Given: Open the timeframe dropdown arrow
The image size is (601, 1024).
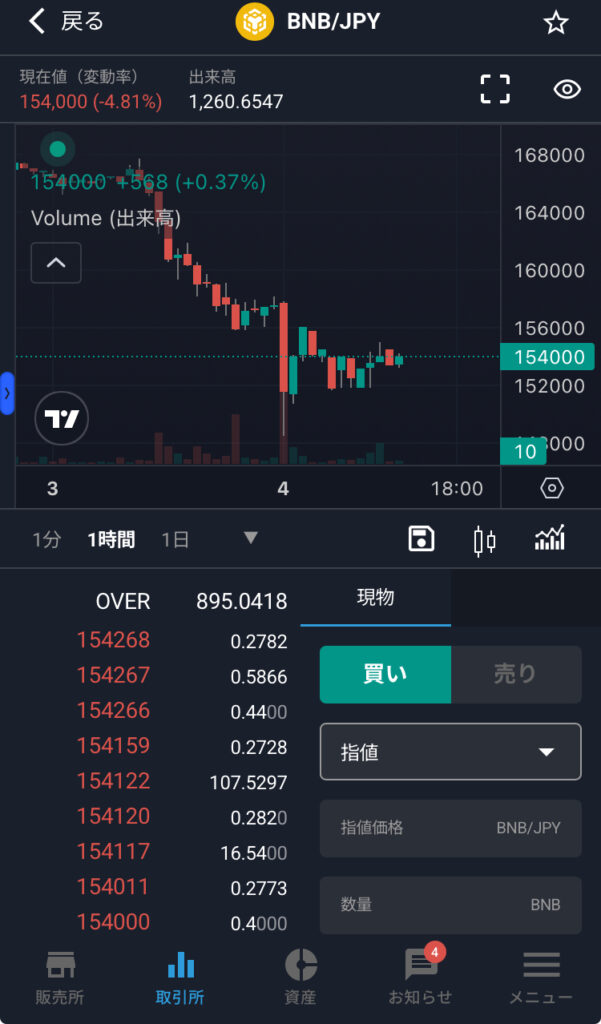Looking at the screenshot, I should click(x=251, y=538).
